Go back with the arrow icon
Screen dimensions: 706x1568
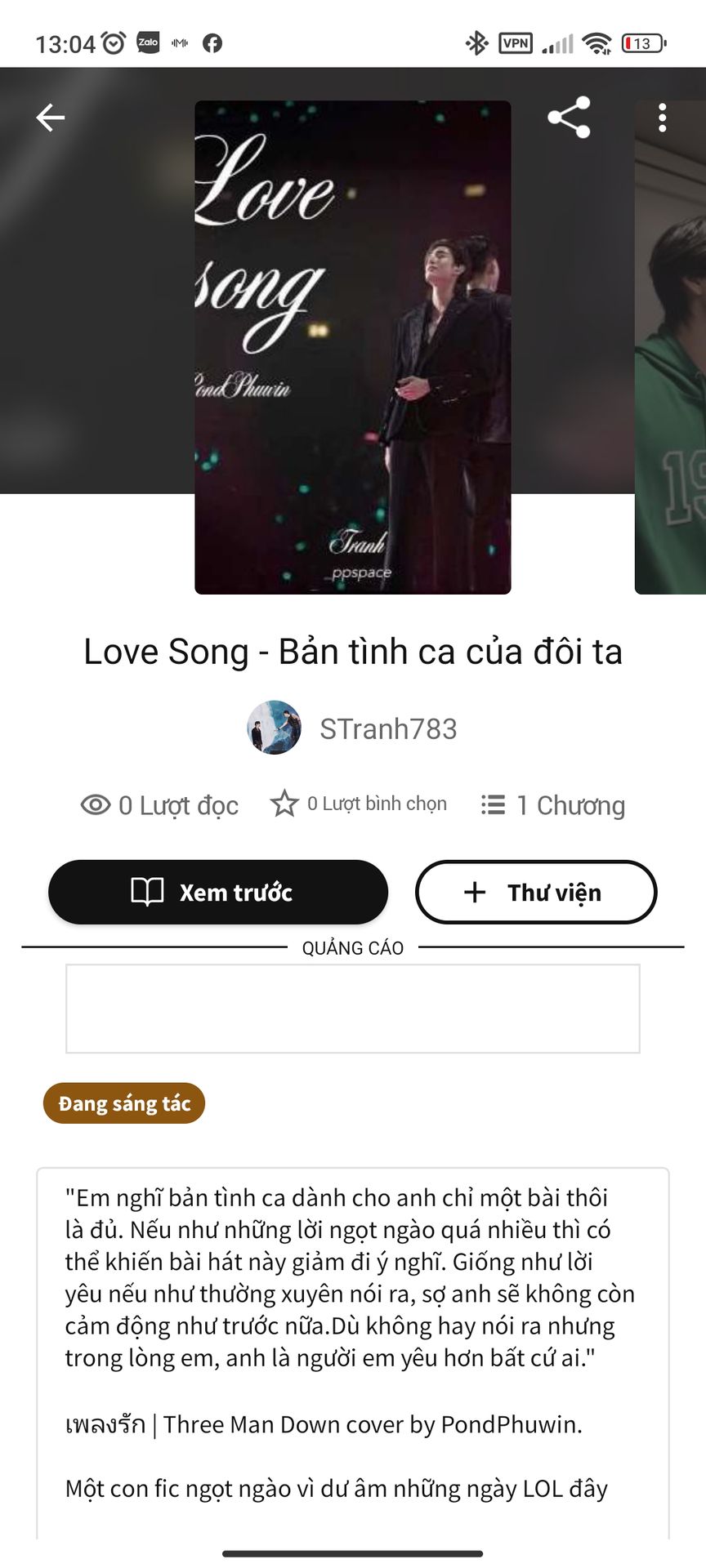pyautogui.click(x=51, y=118)
